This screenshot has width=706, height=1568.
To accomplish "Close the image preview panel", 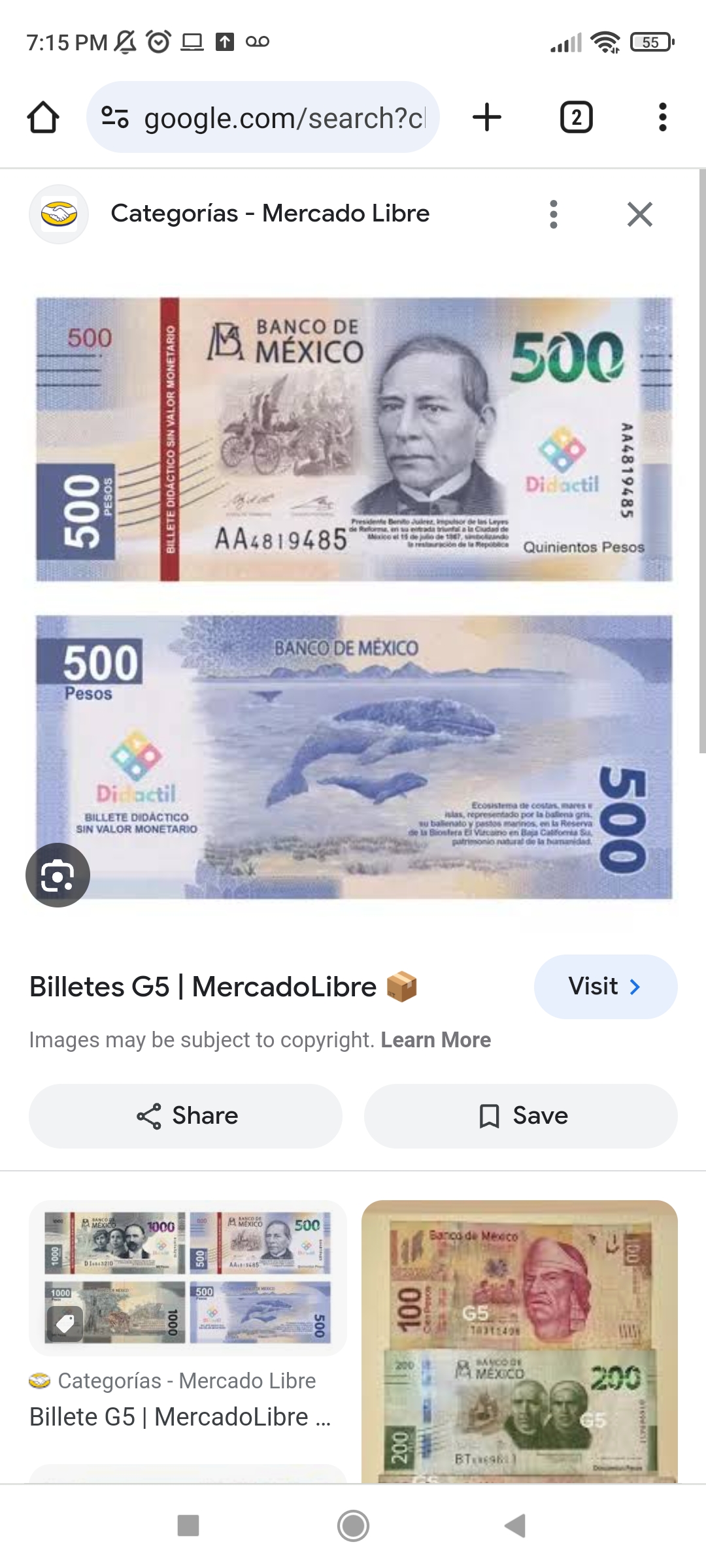I will click(x=639, y=214).
